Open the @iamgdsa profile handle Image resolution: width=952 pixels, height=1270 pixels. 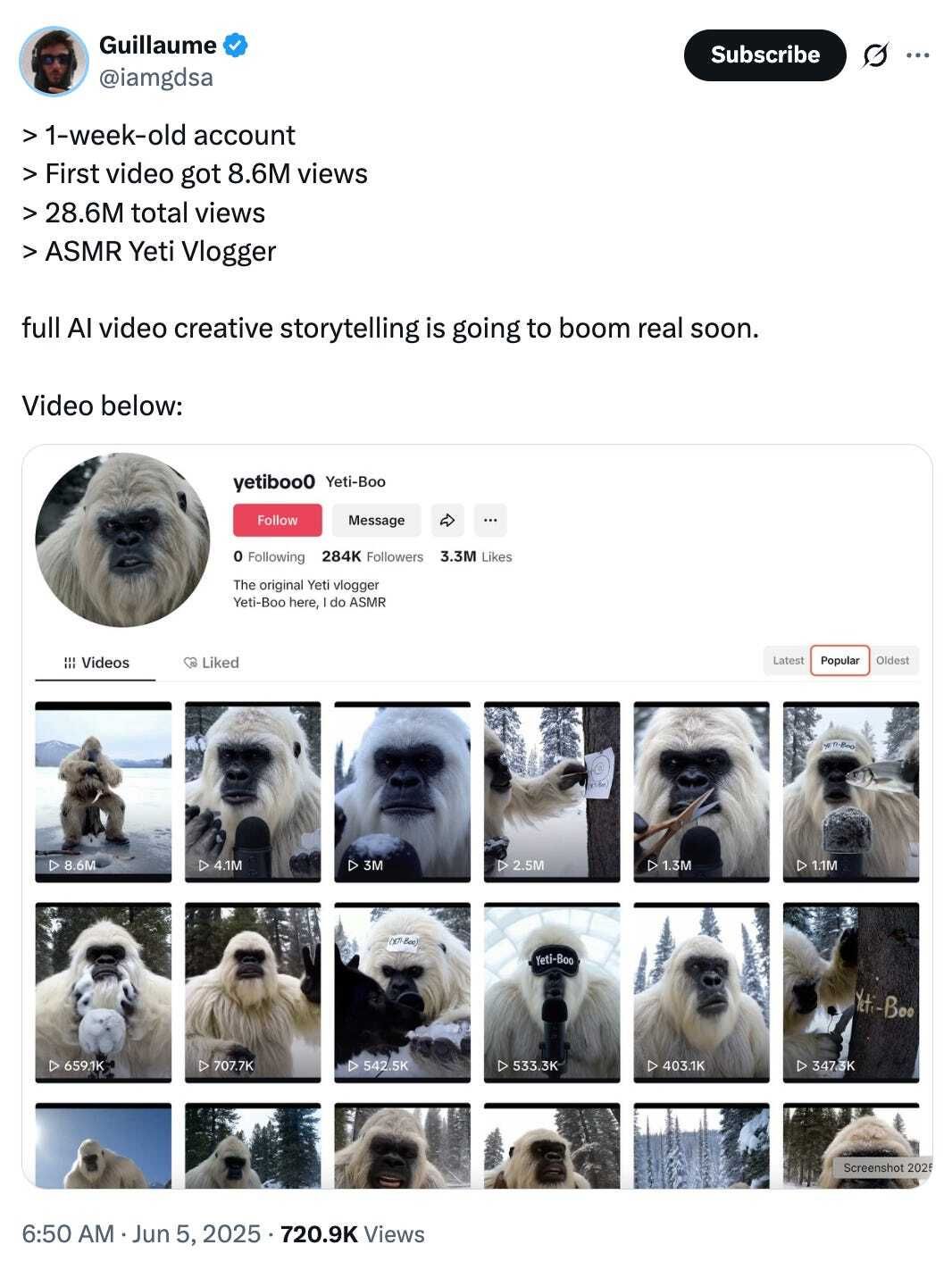pyautogui.click(x=155, y=78)
